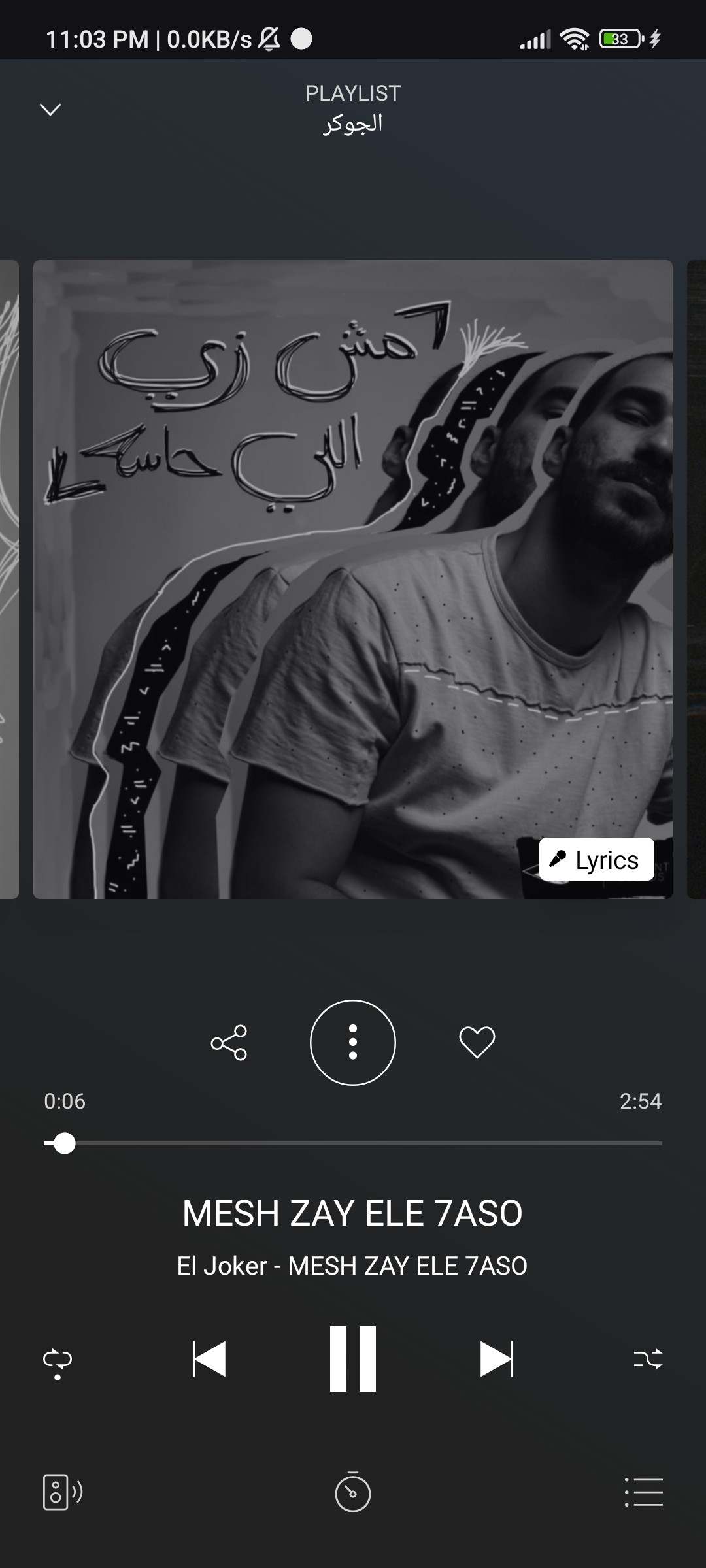Pause the current song
The height and width of the screenshot is (1568, 706).
pos(353,1359)
